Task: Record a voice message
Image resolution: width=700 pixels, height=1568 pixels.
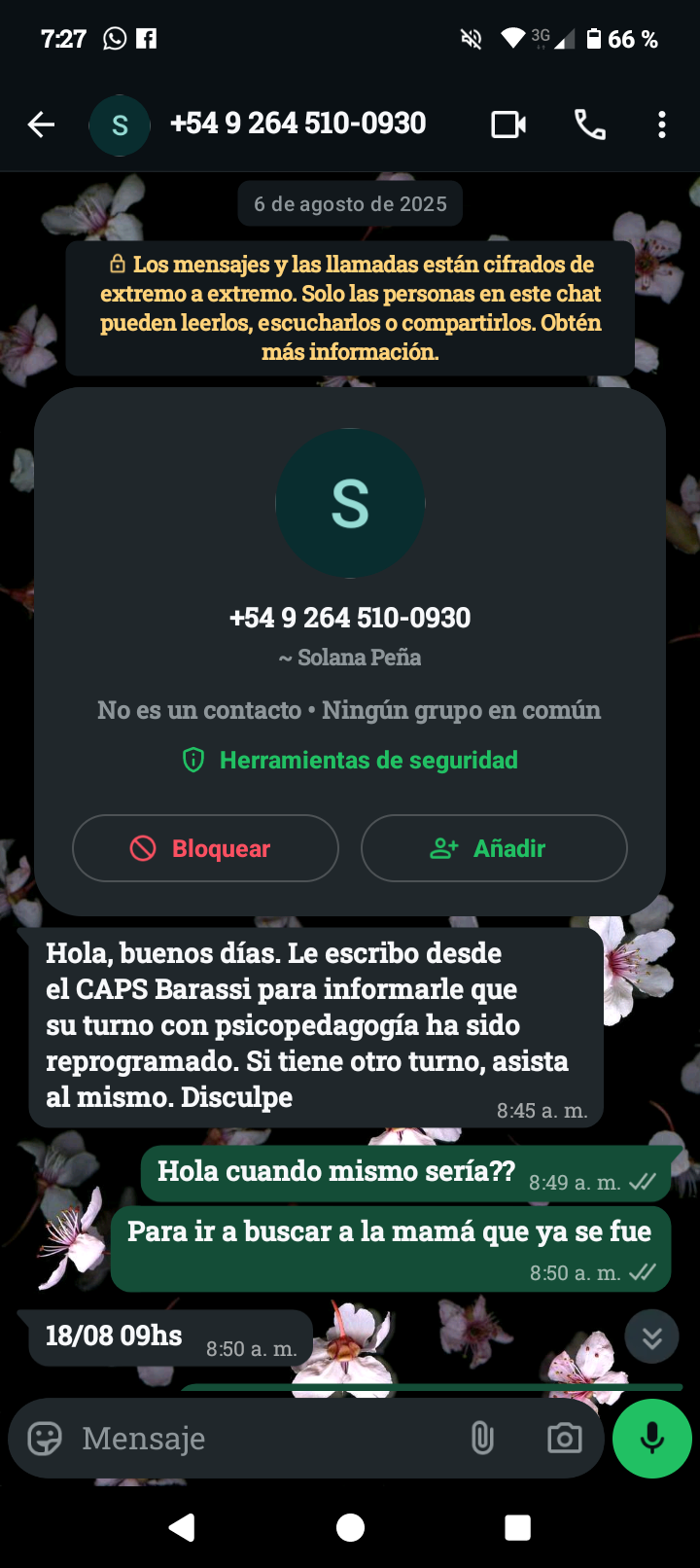Action: (651, 1439)
